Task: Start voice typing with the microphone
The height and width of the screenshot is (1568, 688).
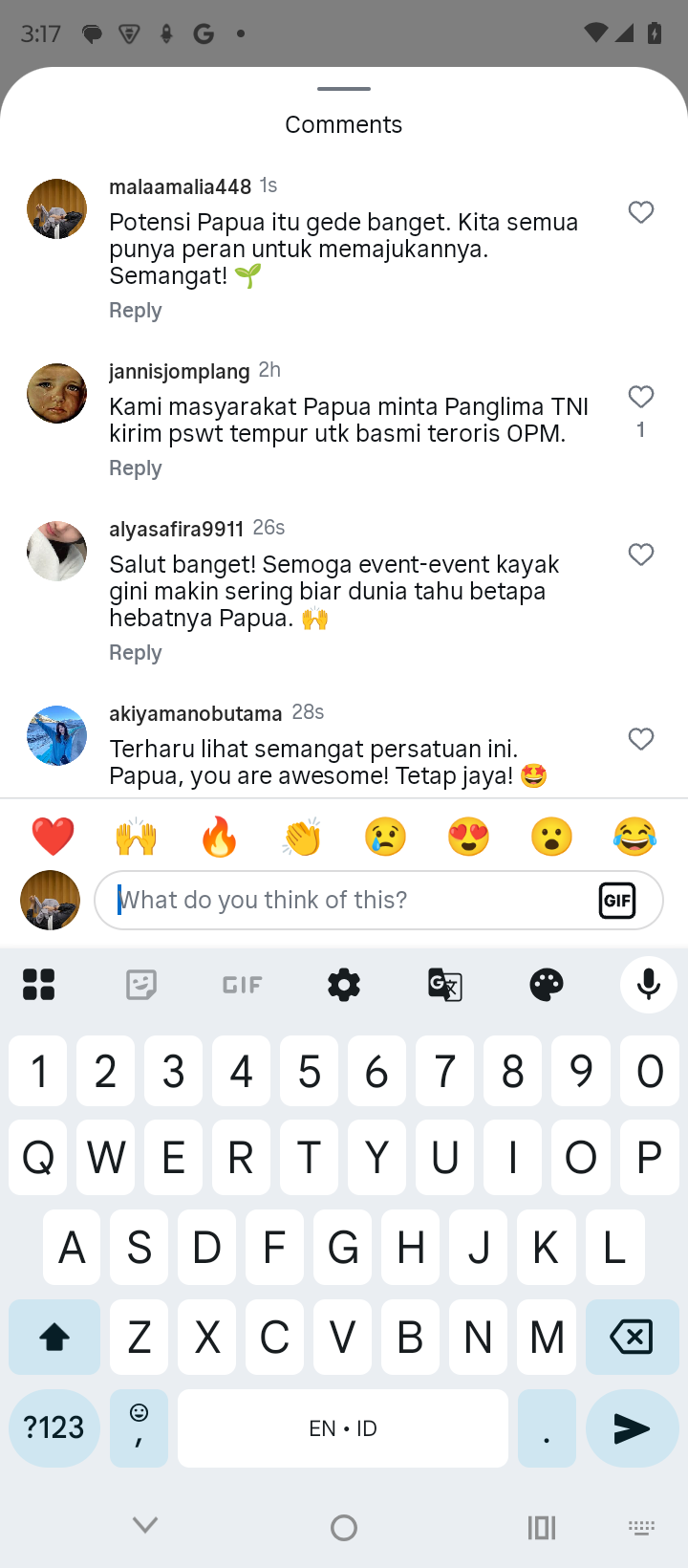Action: (648, 984)
